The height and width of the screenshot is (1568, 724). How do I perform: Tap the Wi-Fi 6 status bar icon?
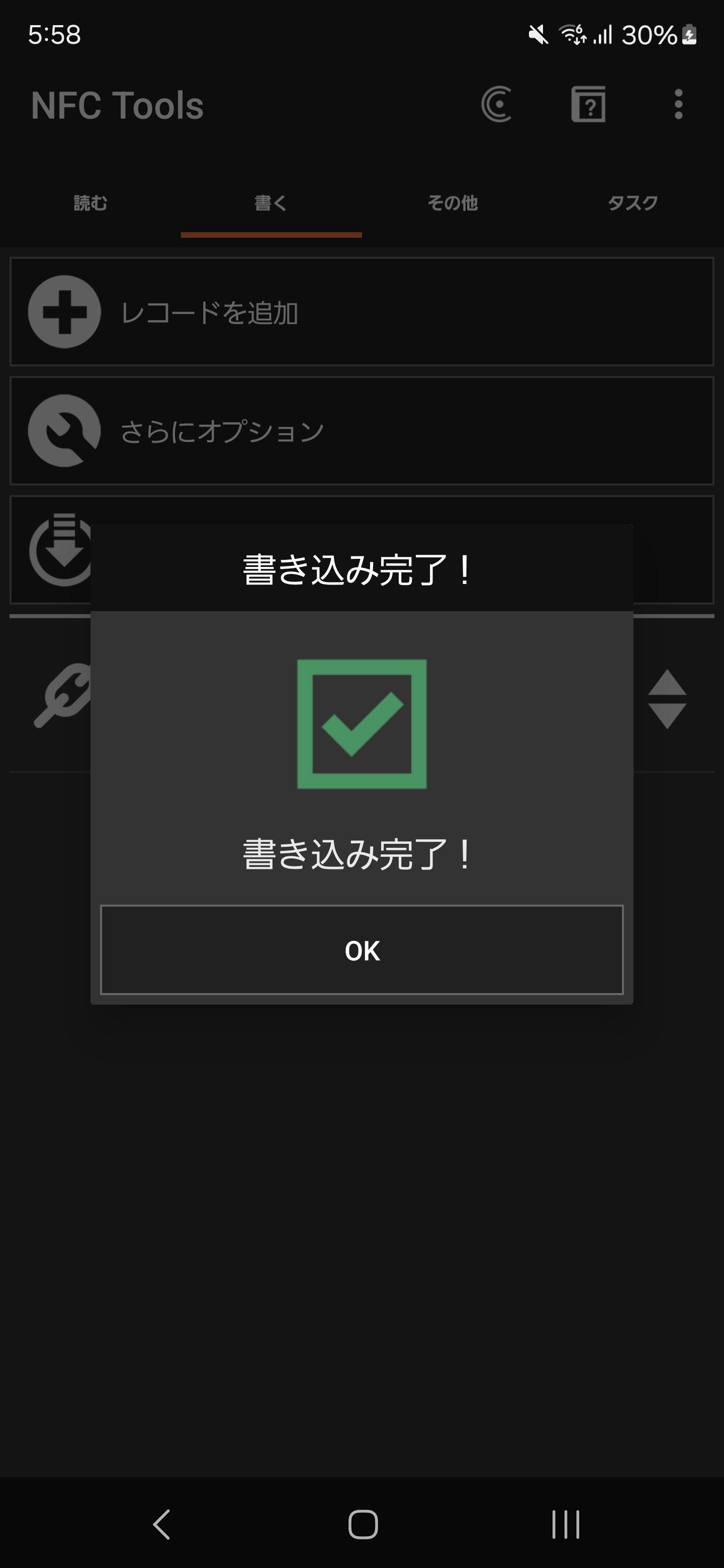coord(573,35)
